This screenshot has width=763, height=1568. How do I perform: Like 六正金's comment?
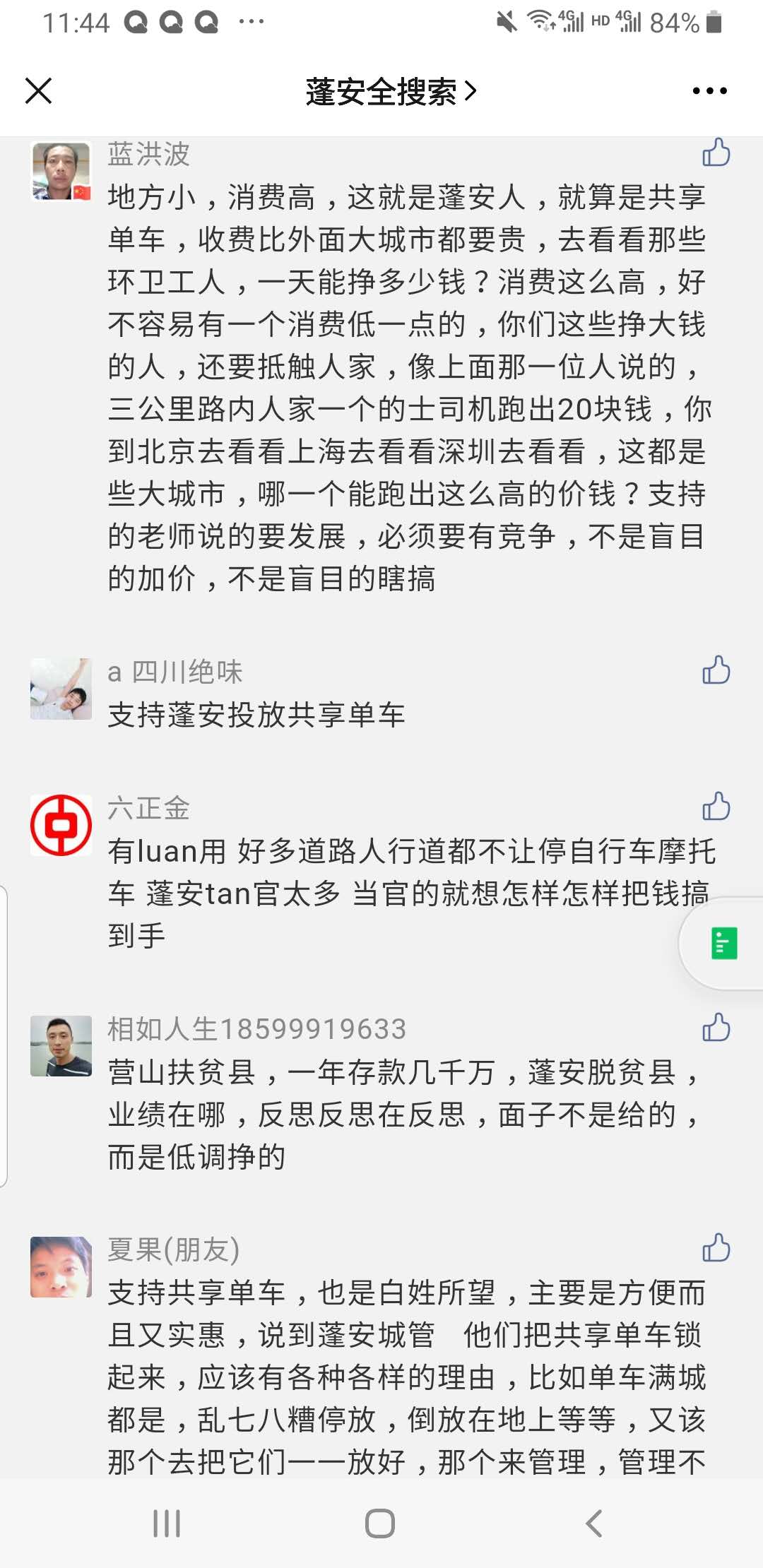[716, 807]
